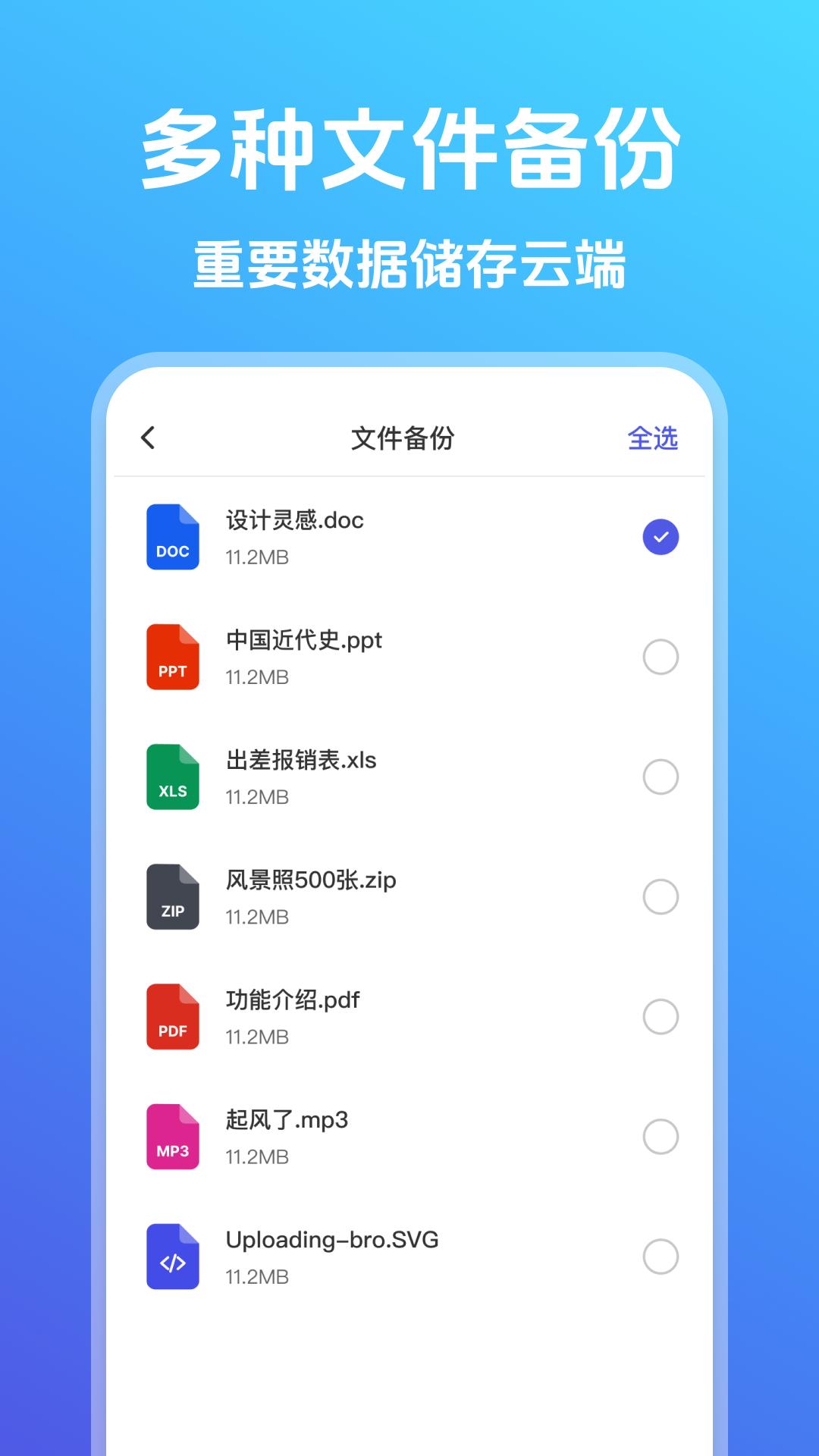Check the circle for Uploading-bro.SVG
The image size is (819, 1456).
[661, 1257]
